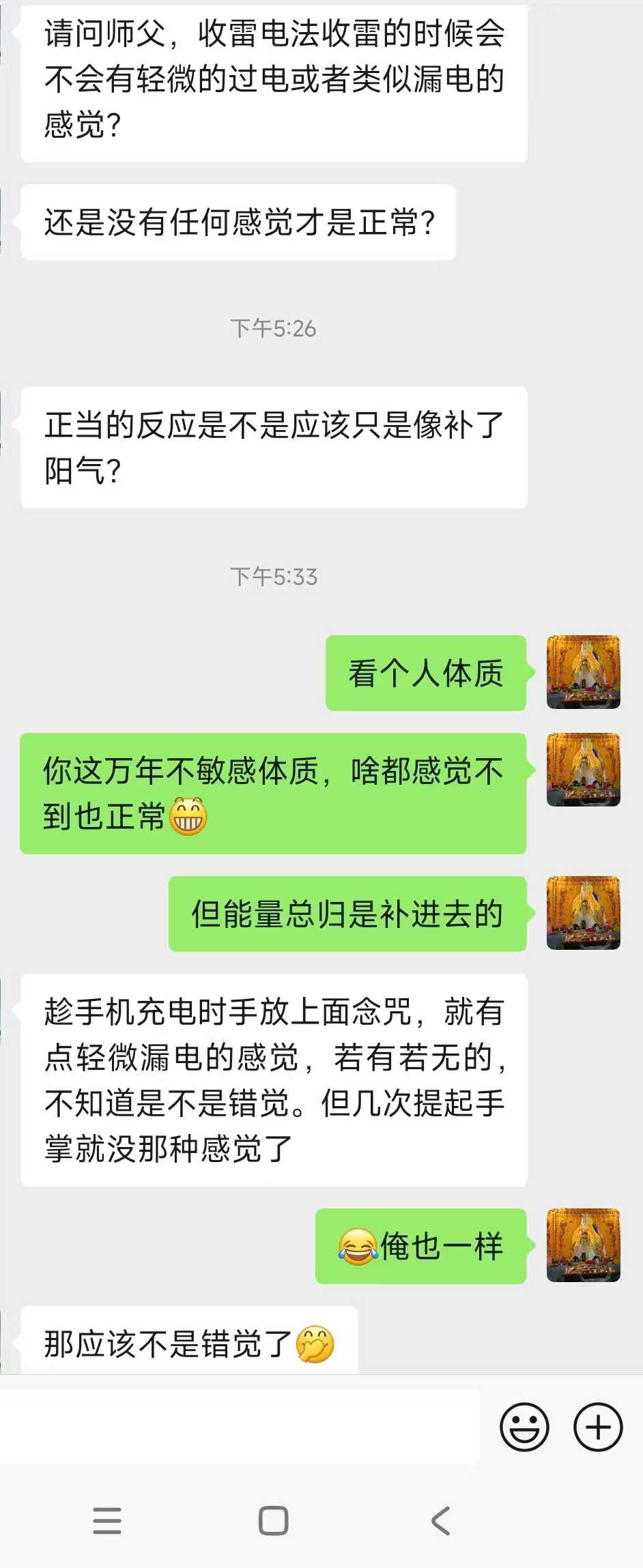
Task: Open the plus attachments menu
Action: 598,1427
